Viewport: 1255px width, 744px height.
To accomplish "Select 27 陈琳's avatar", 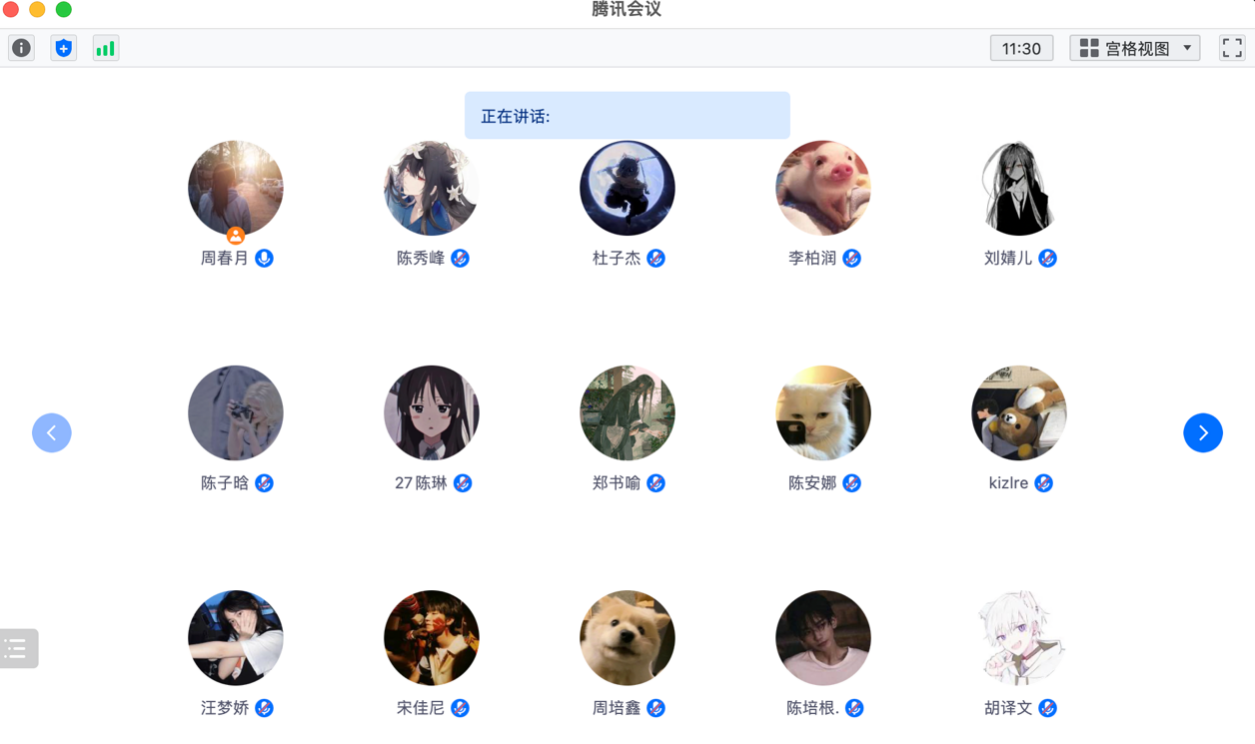I will pos(431,413).
